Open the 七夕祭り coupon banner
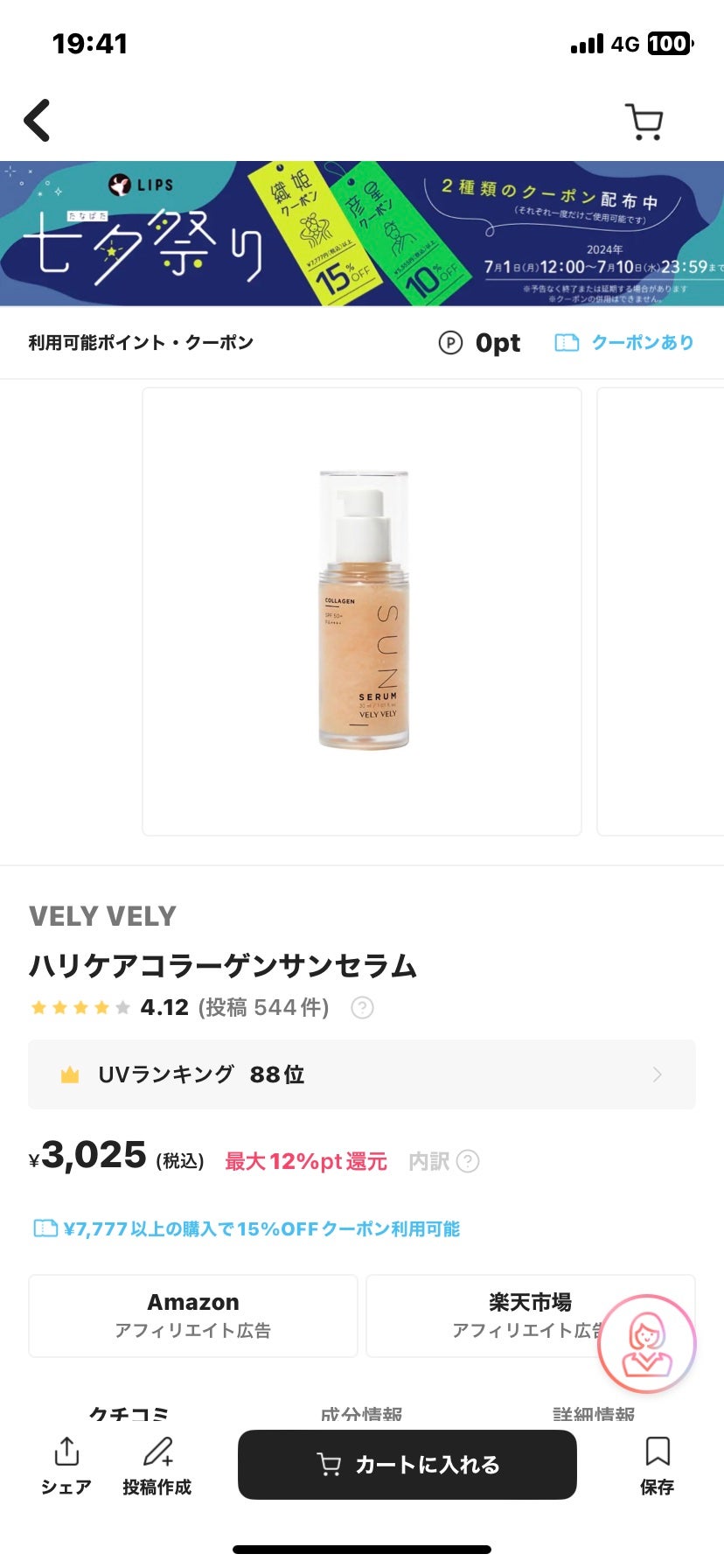This screenshot has height=1568, width=724. coord(362,233)
